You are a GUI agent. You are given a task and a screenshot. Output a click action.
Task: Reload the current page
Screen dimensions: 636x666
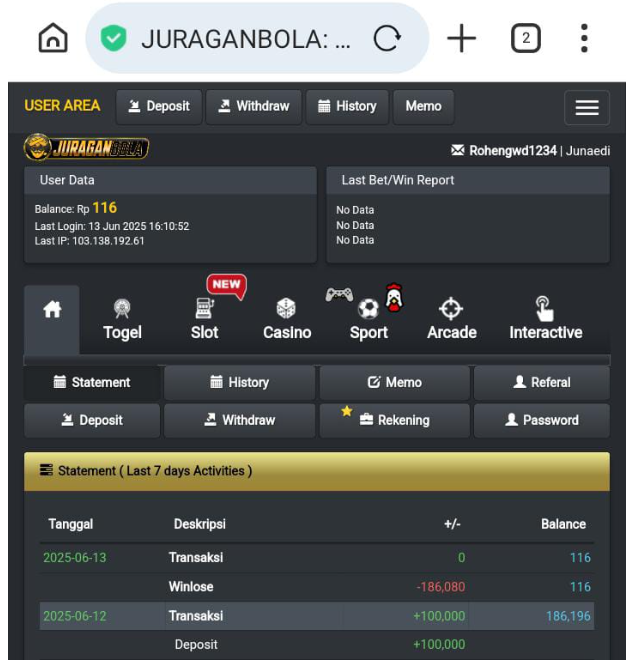(x=386, y=39)
